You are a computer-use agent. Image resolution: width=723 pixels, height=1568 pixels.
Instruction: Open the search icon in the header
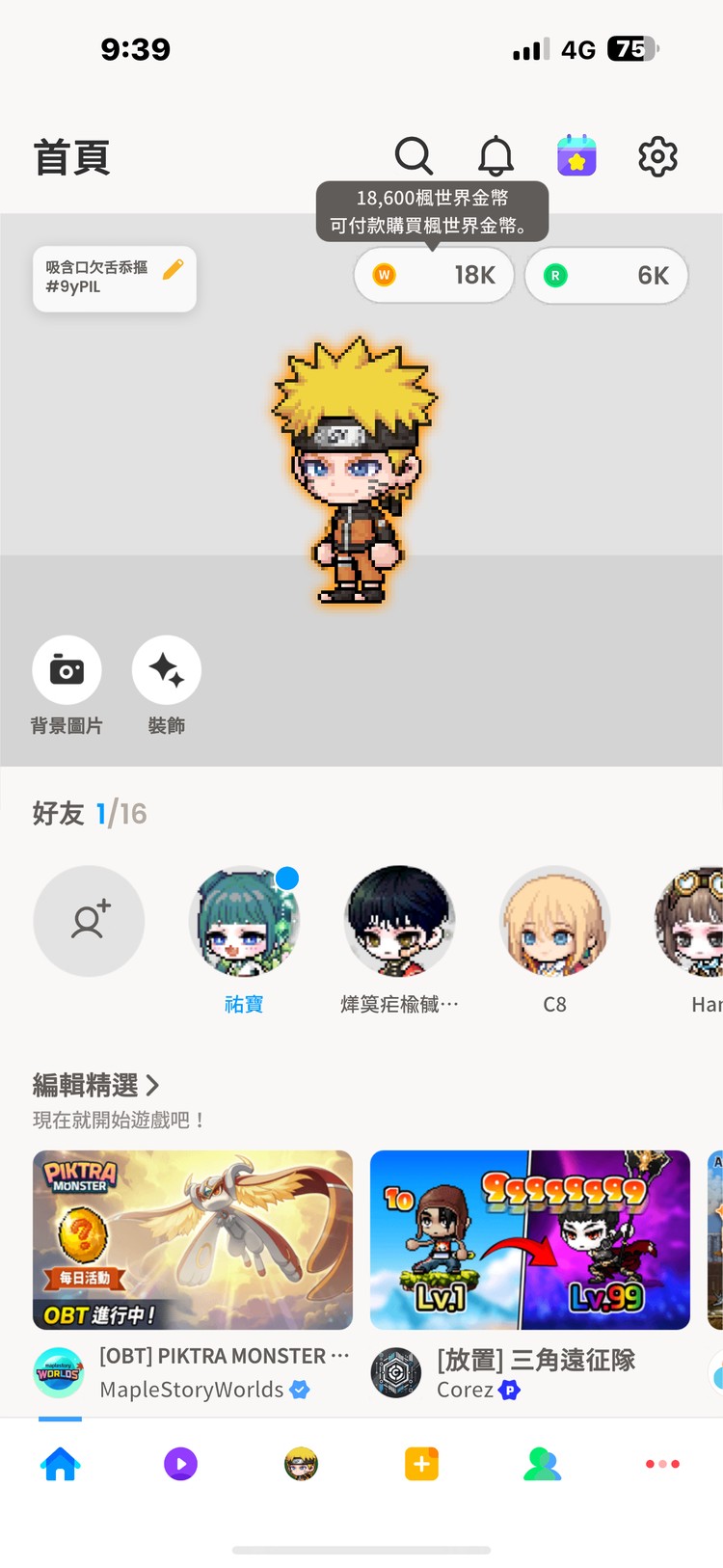(414, 155)
